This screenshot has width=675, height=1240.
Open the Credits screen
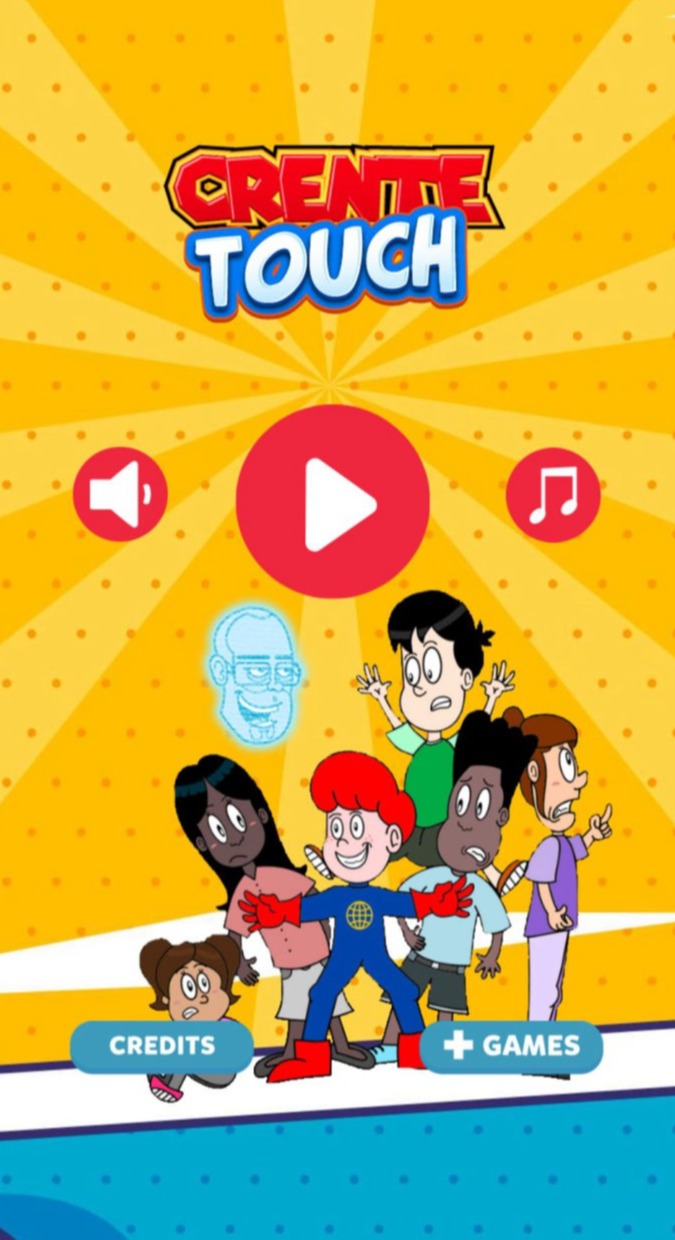162,1046
